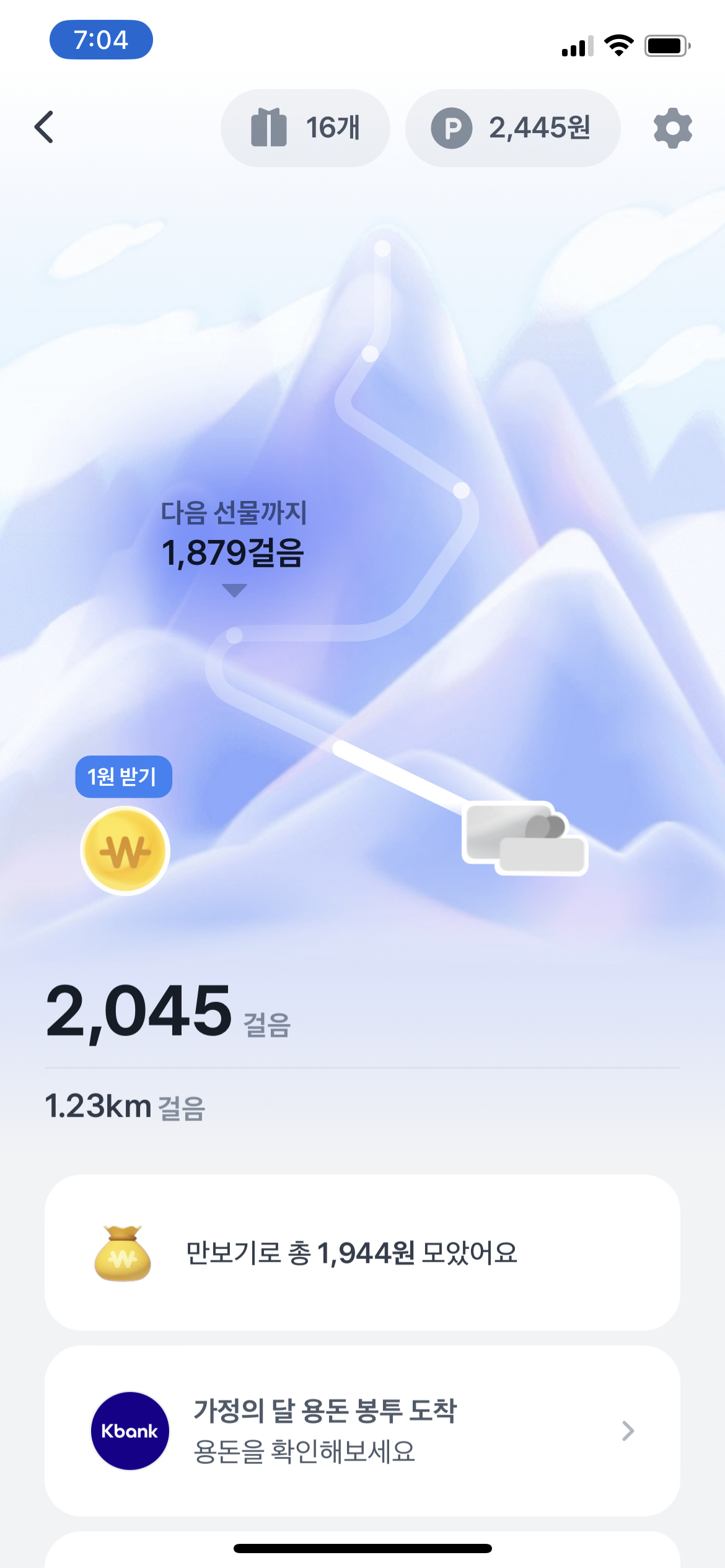Open the 16개 gifts chip
725x1568 pixels.
coord(305,128)
